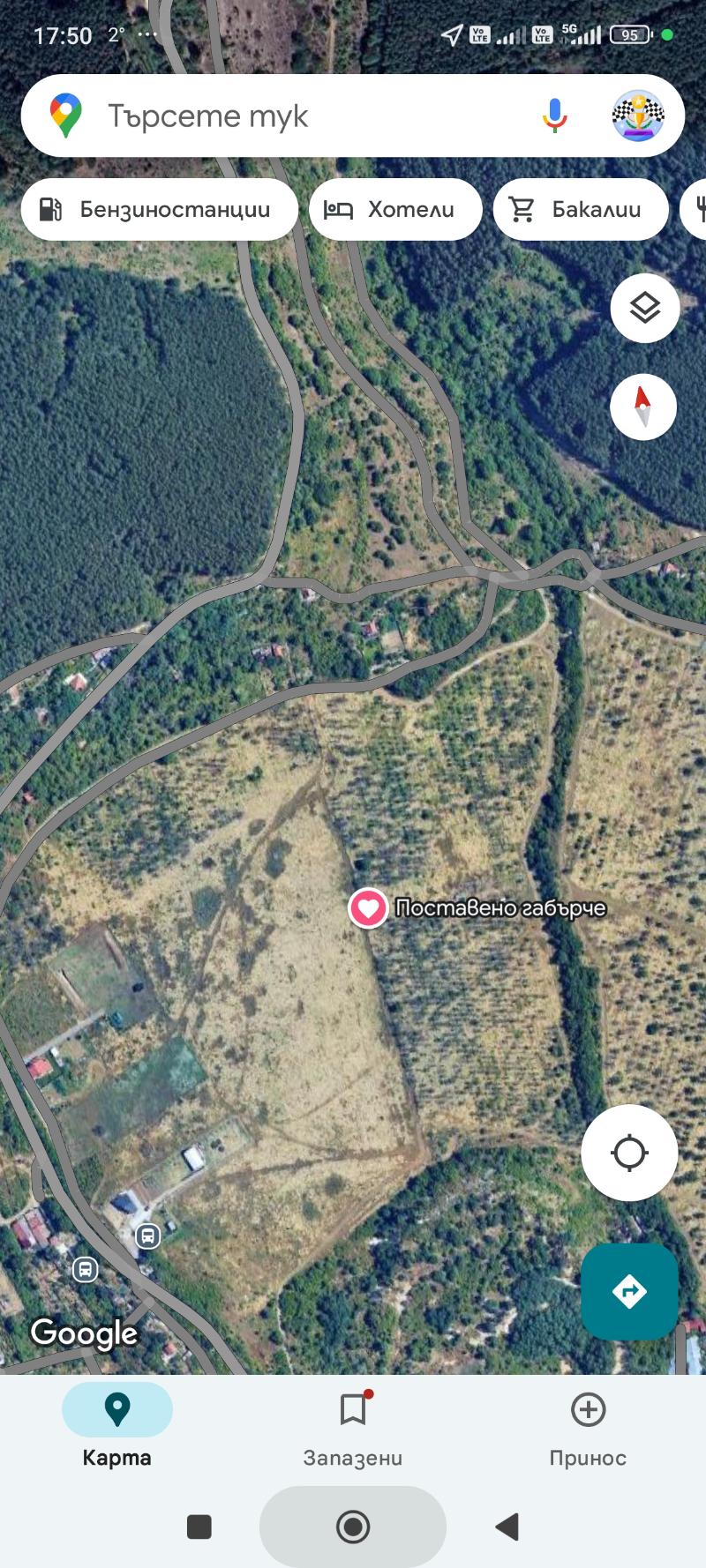Start voice search with the microphone
This screenshot has width=706, height=1568.
click(554, 116)
